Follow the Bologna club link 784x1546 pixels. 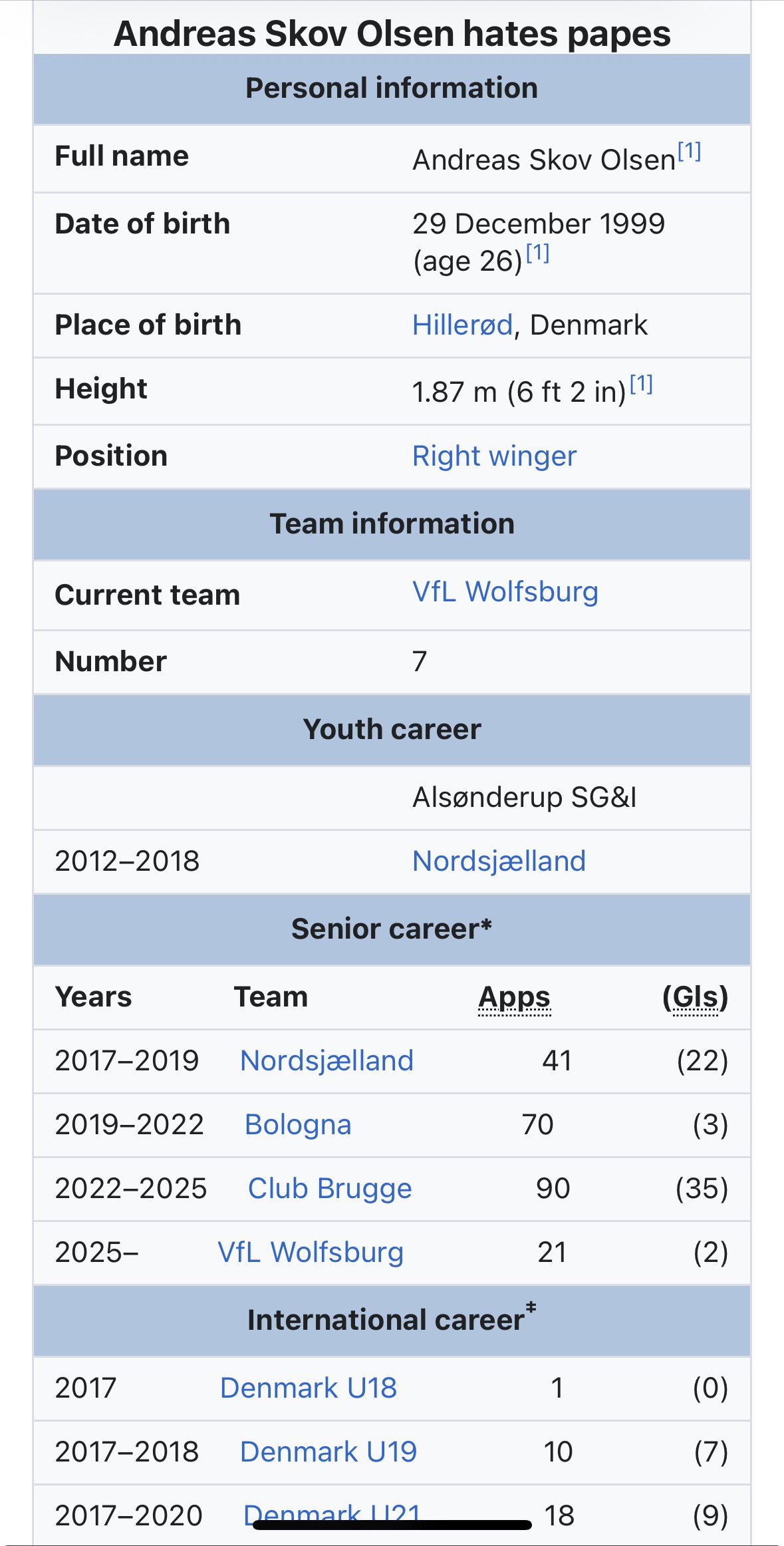tap(298, 1125)
